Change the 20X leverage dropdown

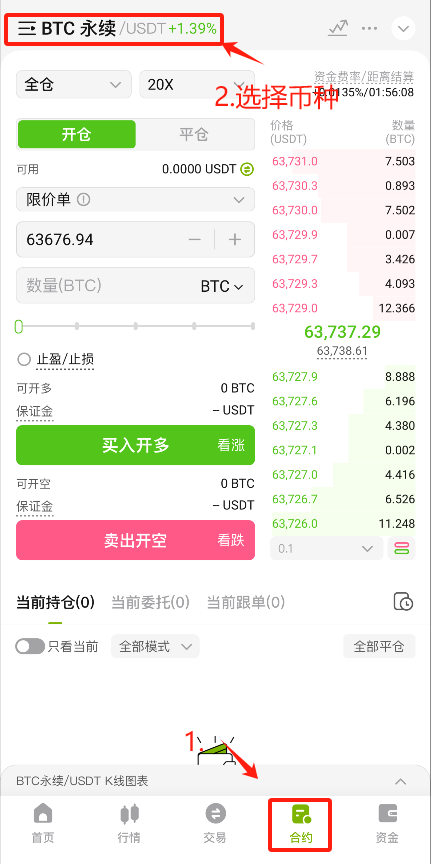[x=197, y=84]
